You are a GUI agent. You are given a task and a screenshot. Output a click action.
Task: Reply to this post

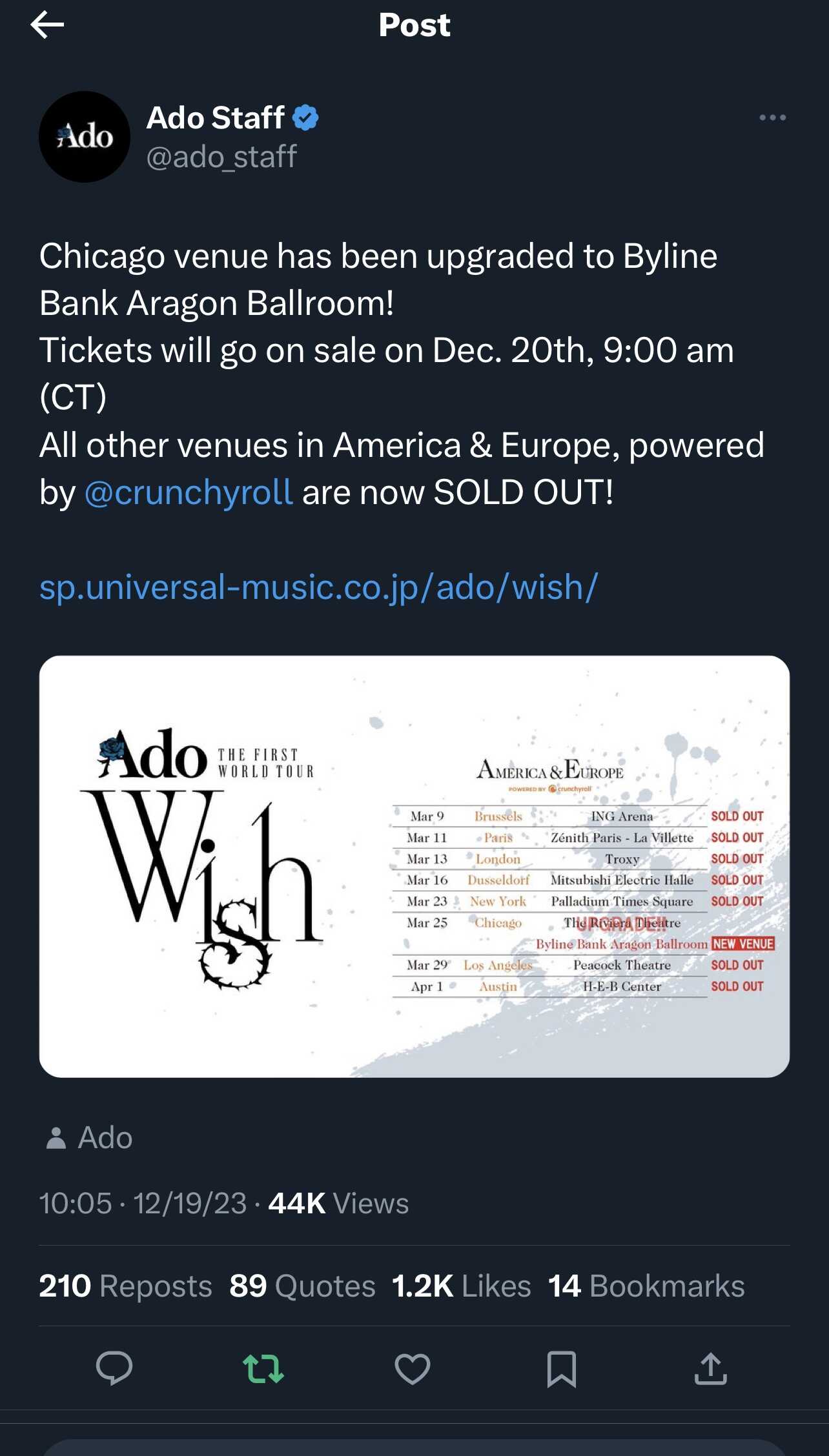click(x=114, y=1368)
